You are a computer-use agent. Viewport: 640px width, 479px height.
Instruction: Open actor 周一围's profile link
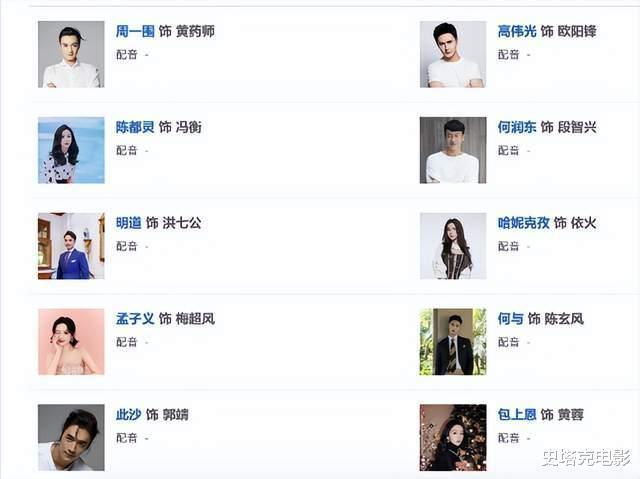135,32
